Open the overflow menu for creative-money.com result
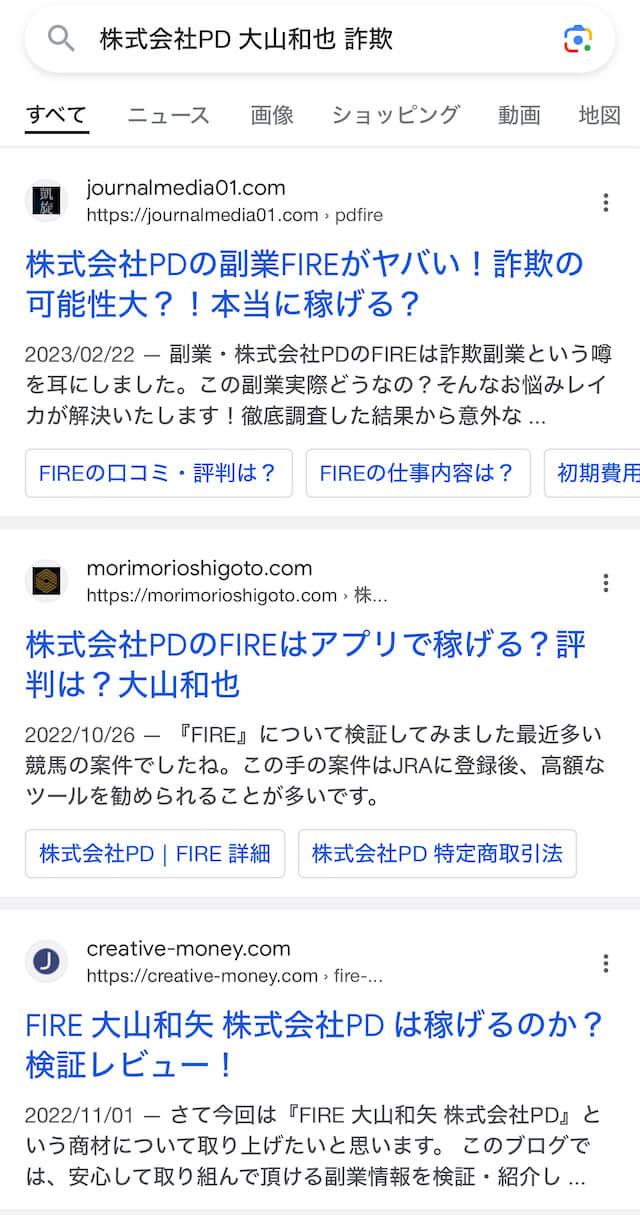This screenshot has height=1215, width=640. click(x=605, y=963)
